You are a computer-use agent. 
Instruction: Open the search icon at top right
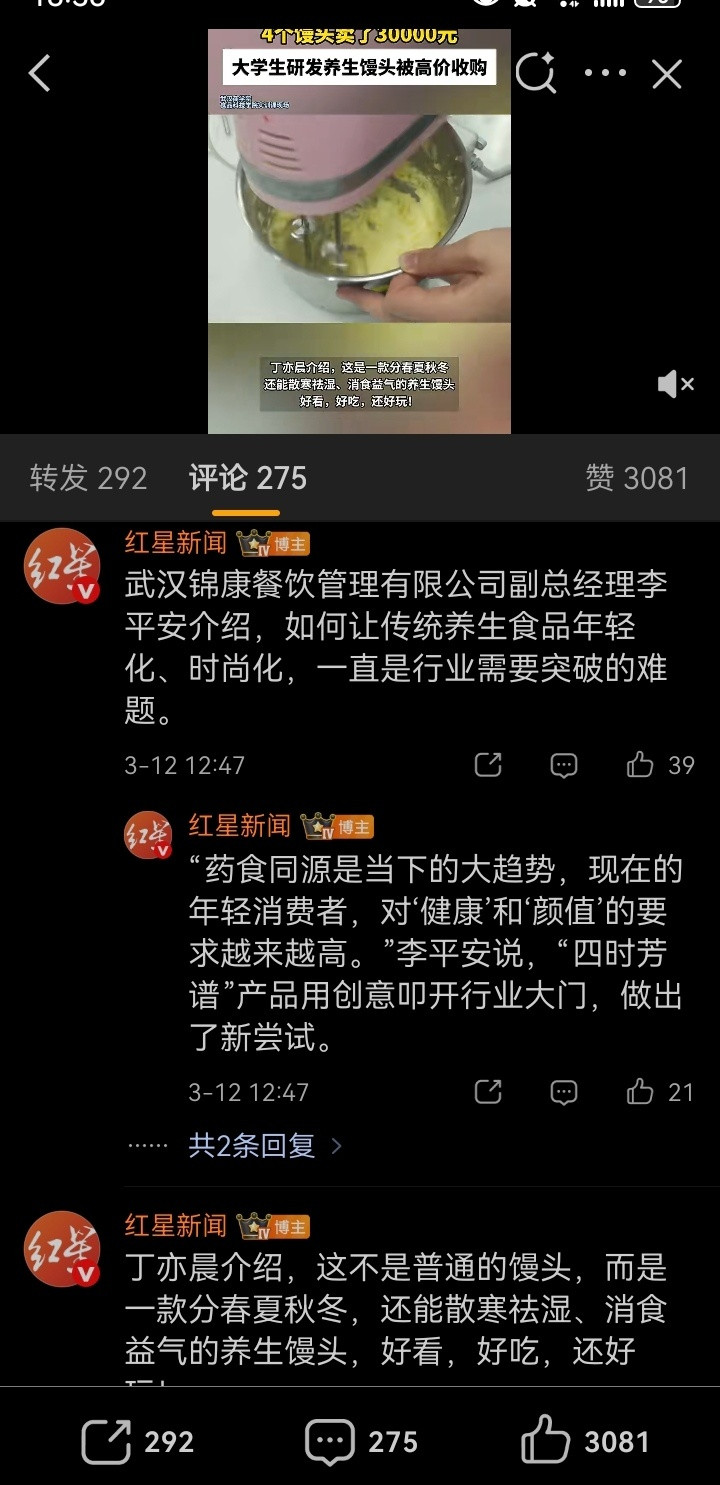[539, 74]
